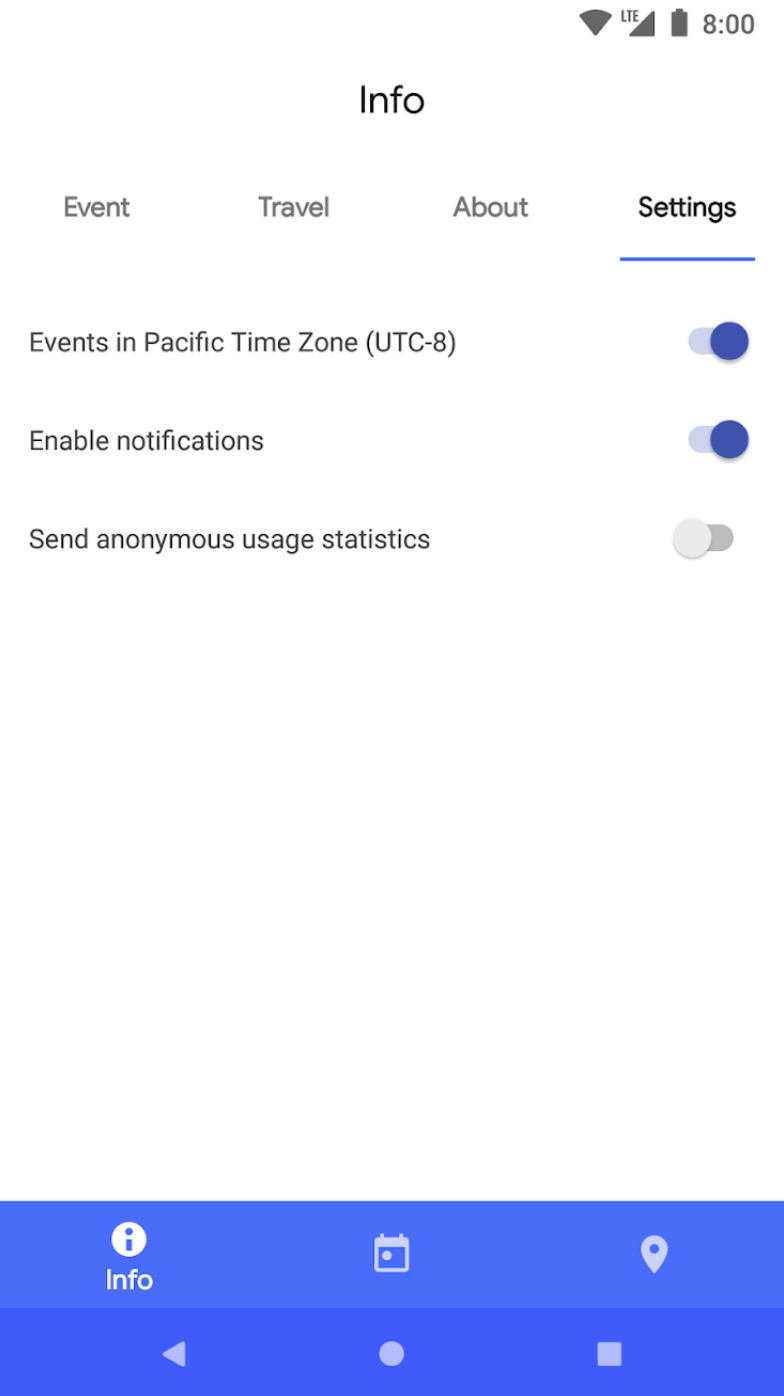Go back with the system back button
Screen dimensions: 784x1396
pyautogui.click(x=174, y=1354)
